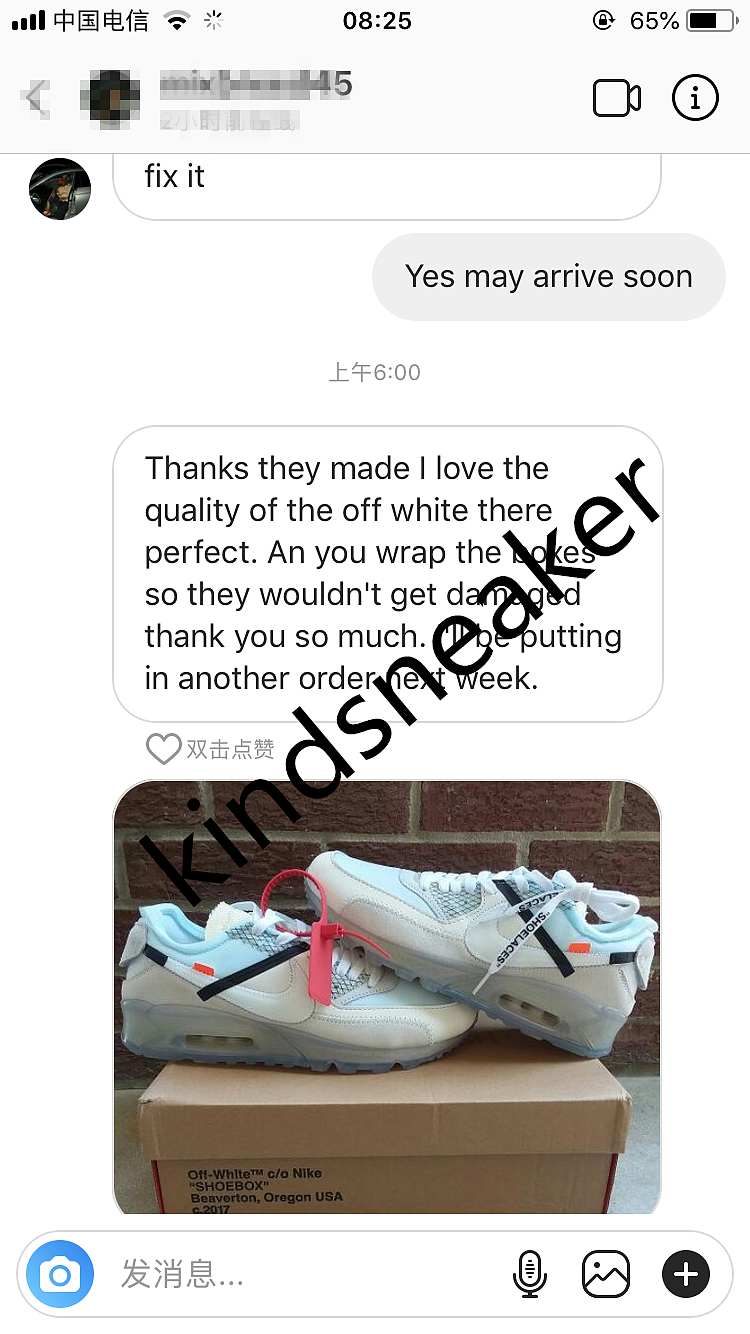Pick a photo from the gallery
750x1334 pixels.
[606, 1274]
